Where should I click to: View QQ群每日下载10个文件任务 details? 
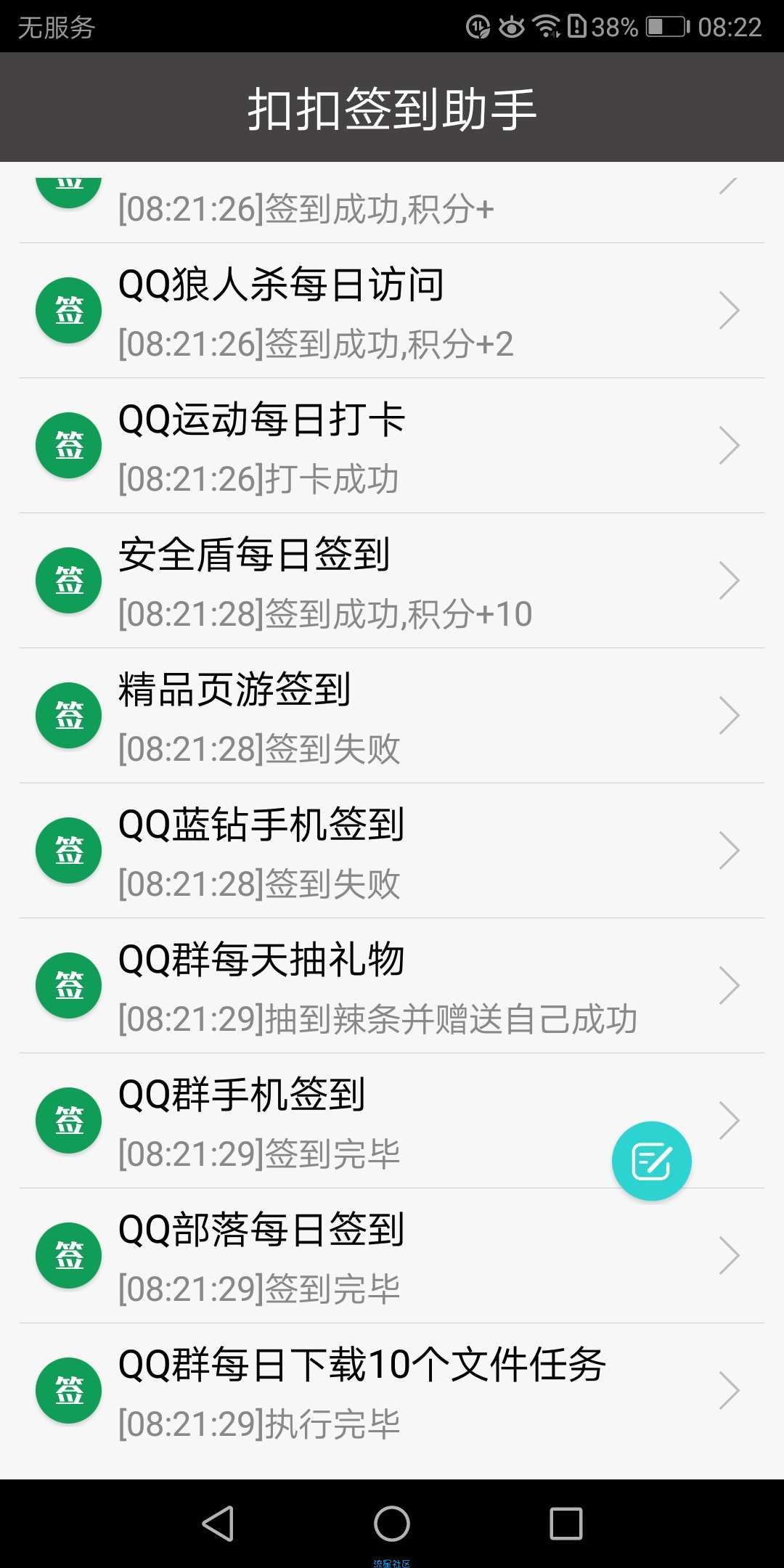pyautogui.click(x=392, y=1391)
